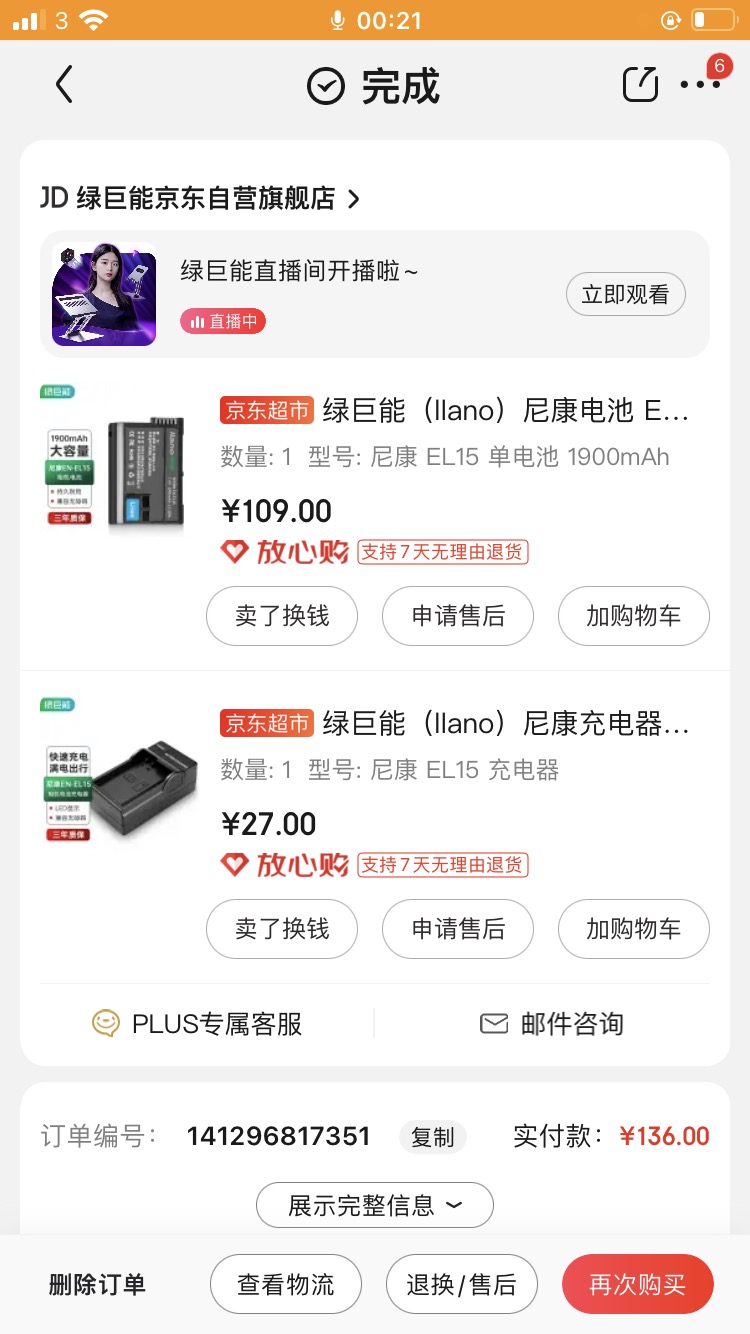This screenshot has width=750, height=1334.
Task: Open 绿巨能京东自营旗舰店 store page
Action: (200, 198)
